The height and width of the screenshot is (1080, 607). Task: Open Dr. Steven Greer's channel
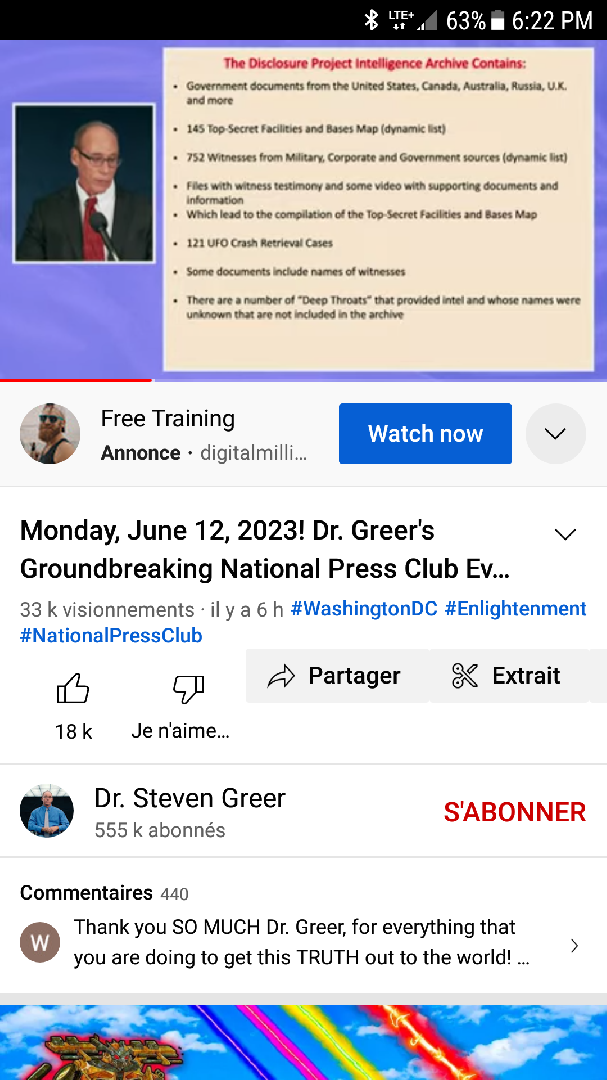click(189, 798)
